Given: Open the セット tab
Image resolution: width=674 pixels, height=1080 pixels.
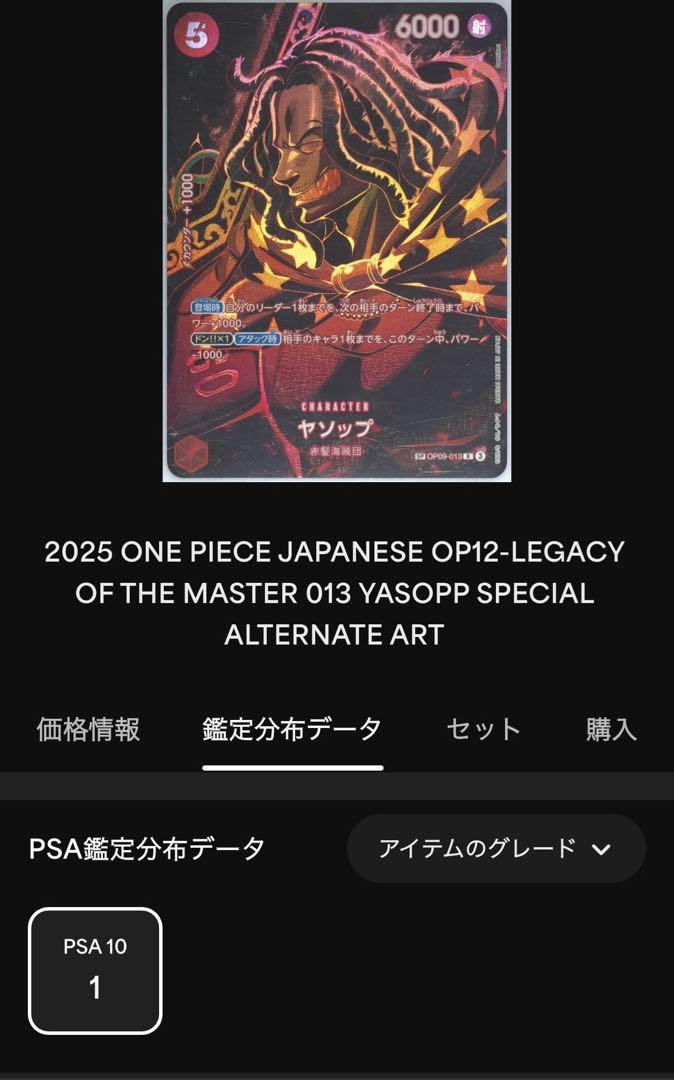Looking at the screenshot, I should click(483, 729).
